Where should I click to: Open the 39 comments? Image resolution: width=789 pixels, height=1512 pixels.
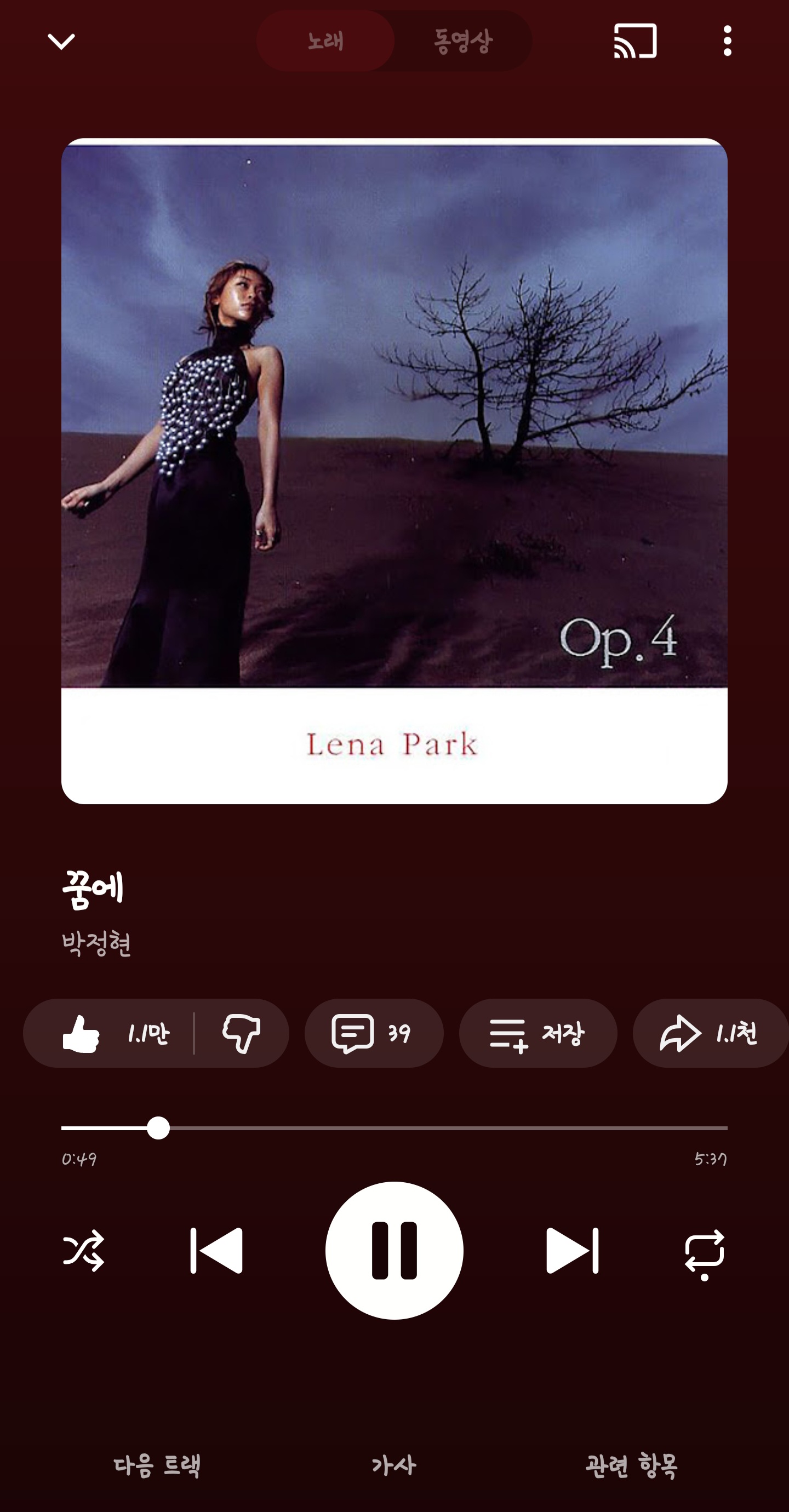pos(373,1033)
